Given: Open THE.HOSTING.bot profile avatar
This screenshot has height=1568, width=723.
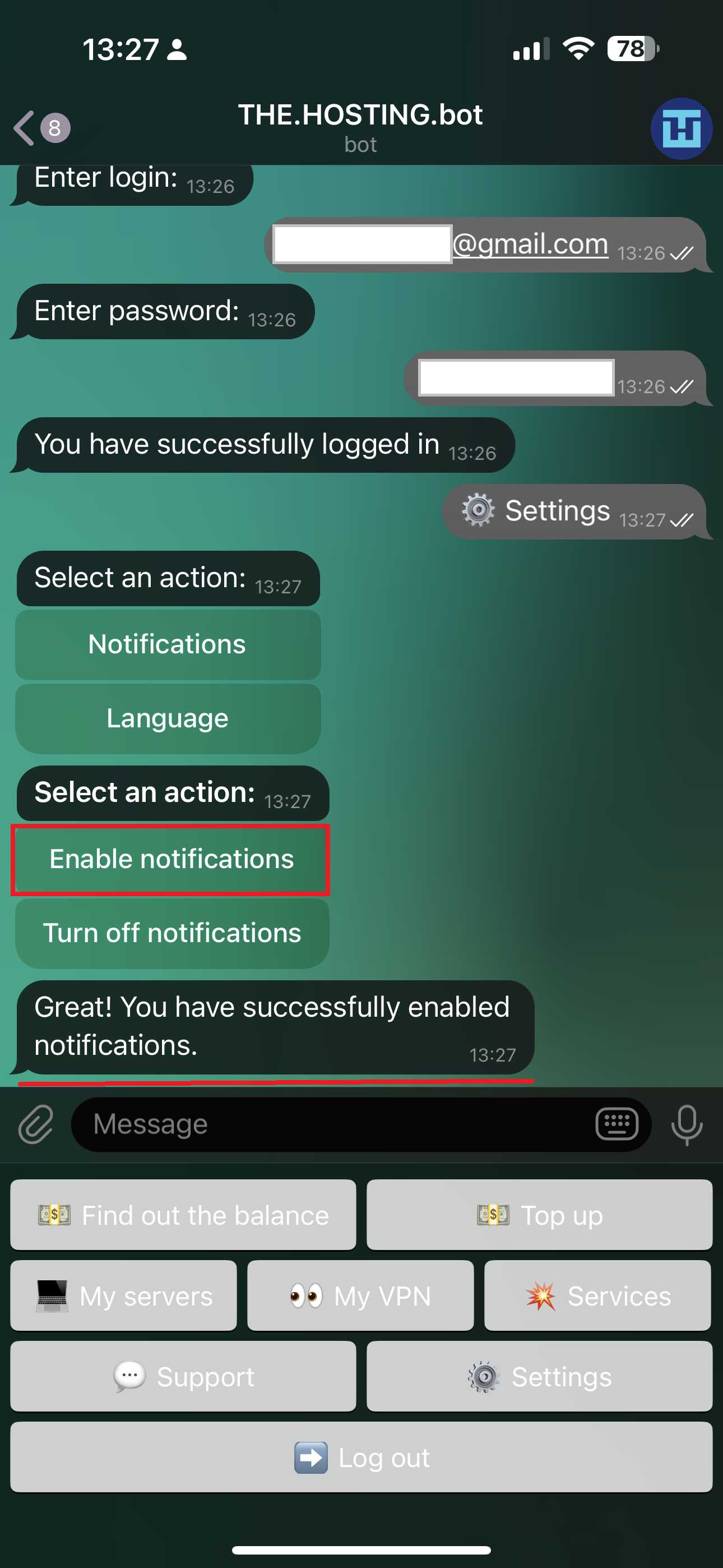Looking at the screenshot, I should click(681, 129).
